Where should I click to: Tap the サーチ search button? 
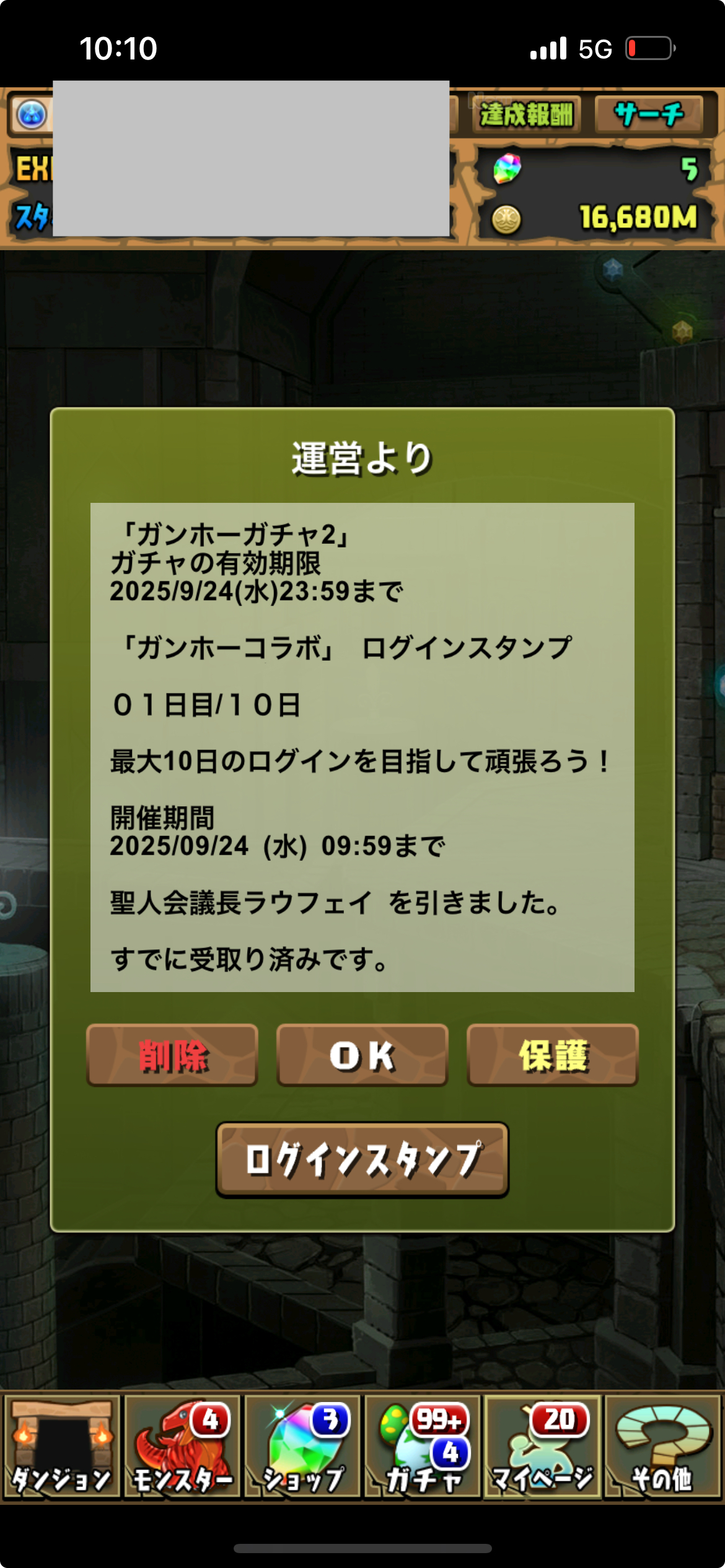(649, 115)
